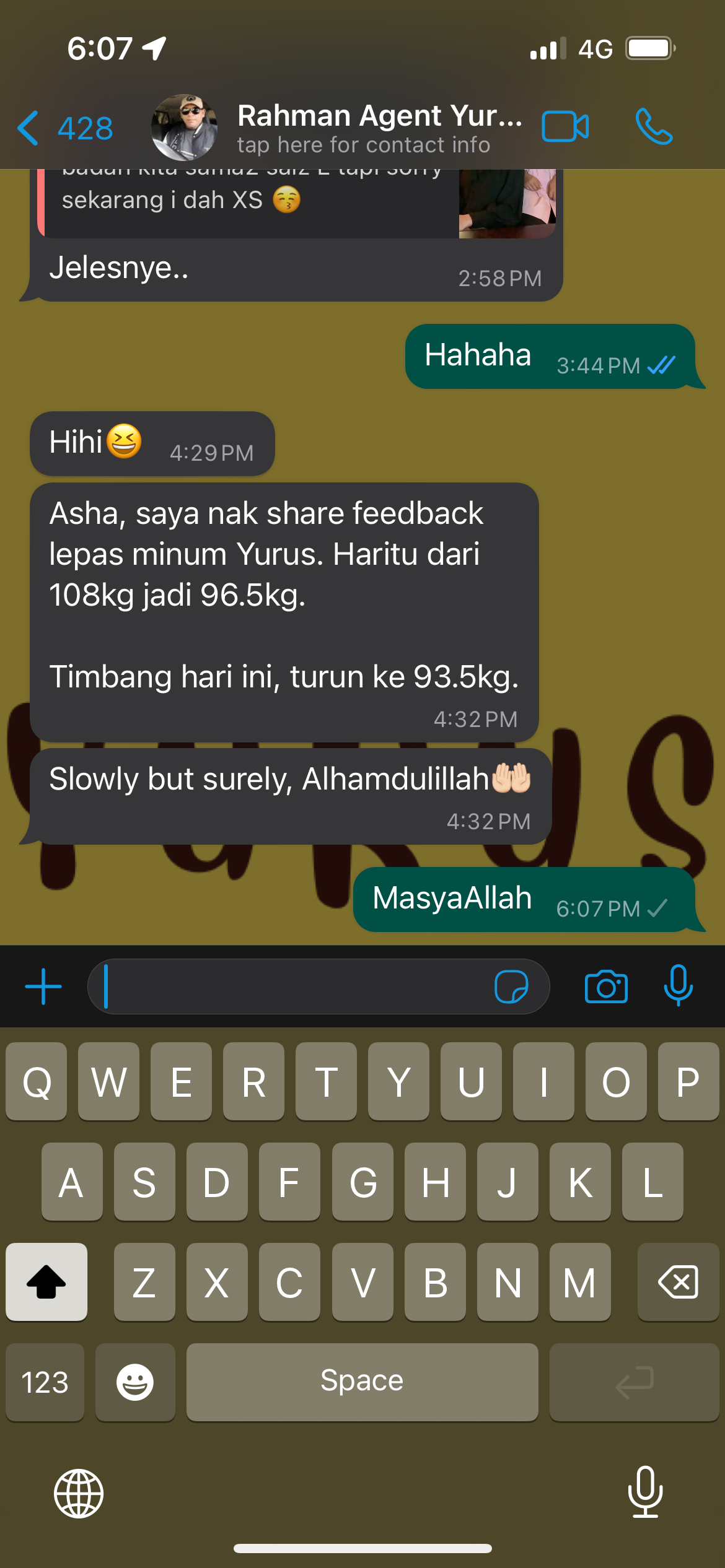This screenshot has width=725, height=1568.
Task: Start a voice call with Rahman
Action: [x=654, y=127]
